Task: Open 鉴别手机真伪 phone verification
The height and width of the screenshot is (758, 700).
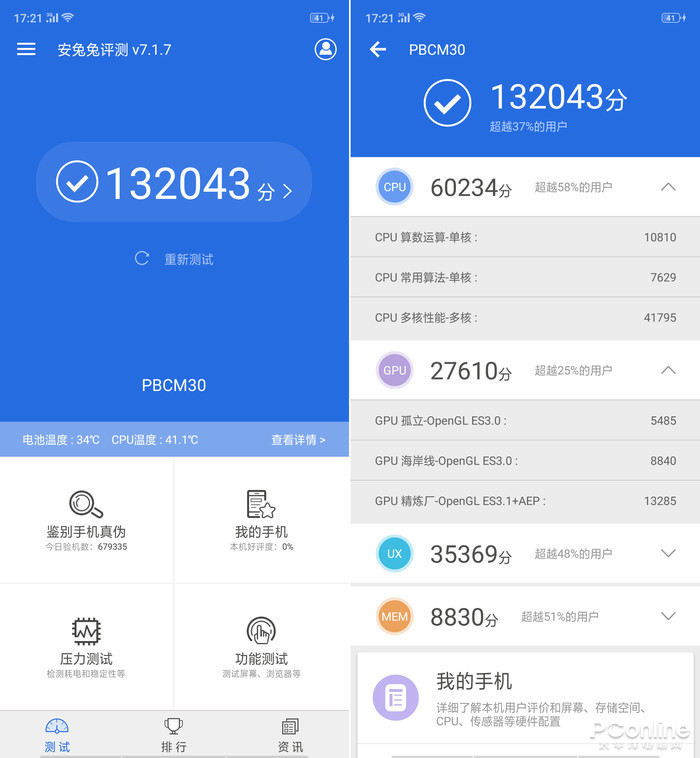Action: click(86, 520)
